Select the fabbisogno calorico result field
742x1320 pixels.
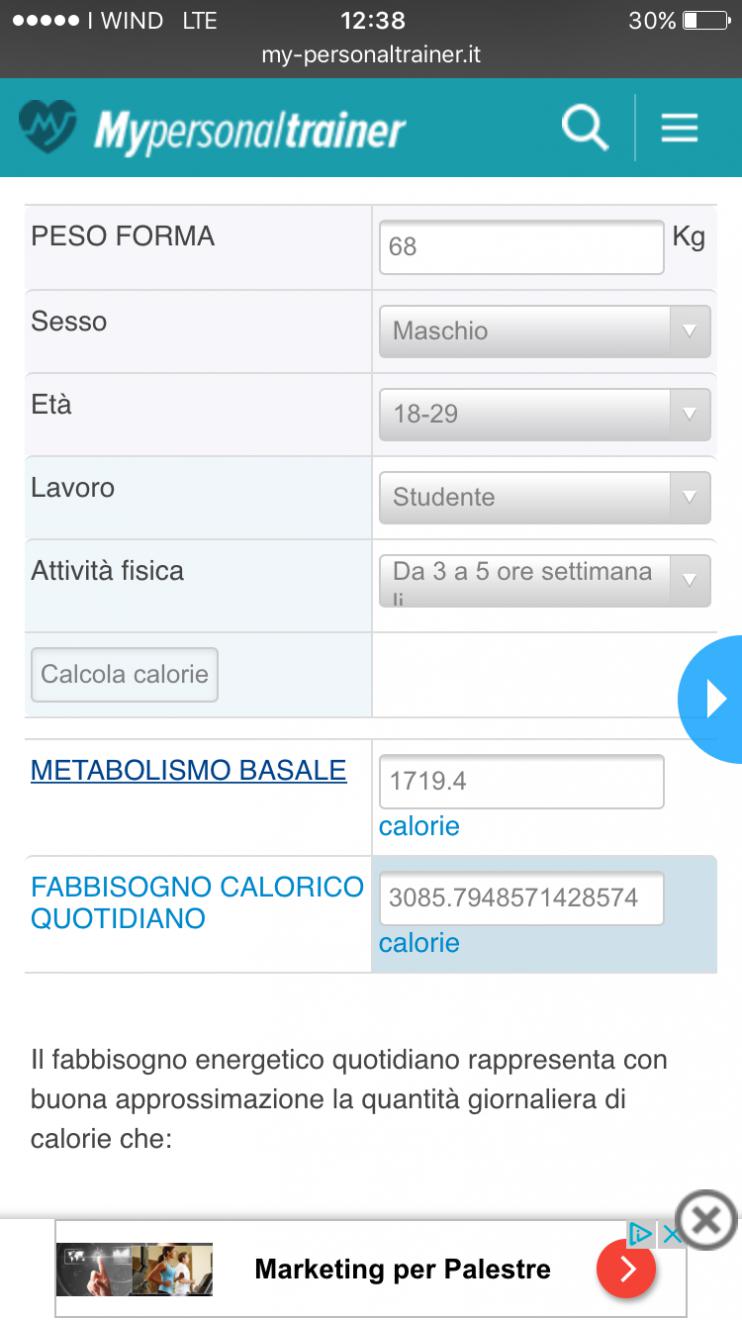click(521, 898)
